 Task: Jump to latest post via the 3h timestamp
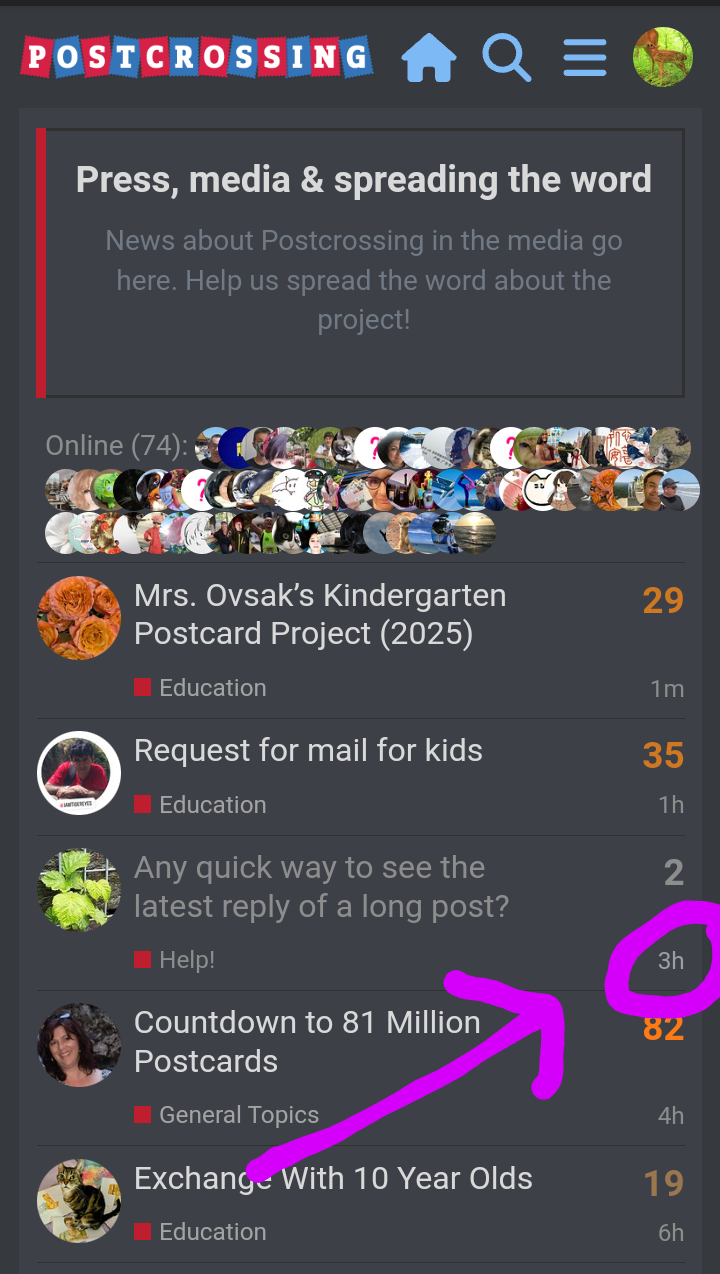pos(671,961)
